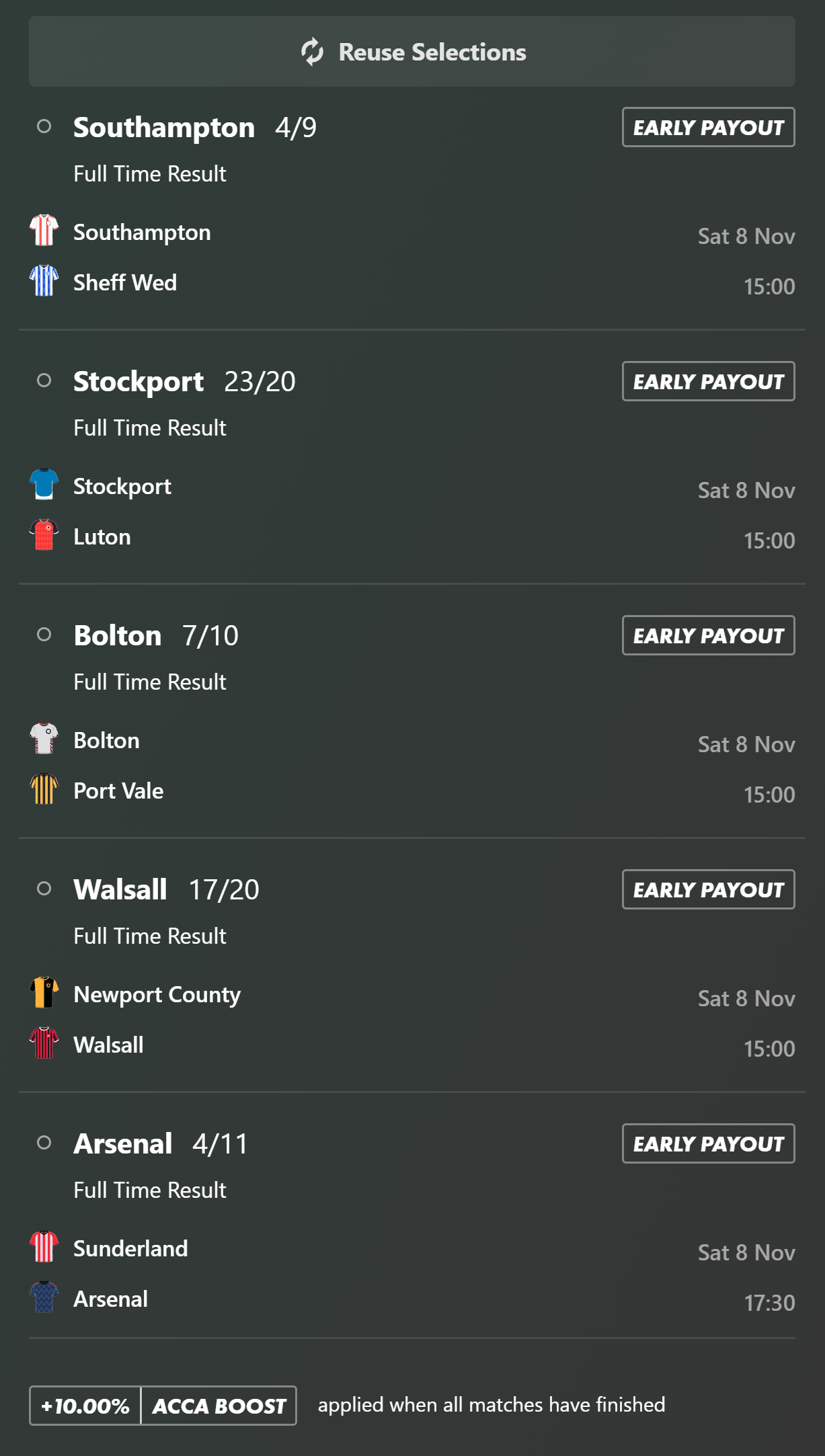Open Early Payout info for Stockport selection

click(x=708, y=381)
